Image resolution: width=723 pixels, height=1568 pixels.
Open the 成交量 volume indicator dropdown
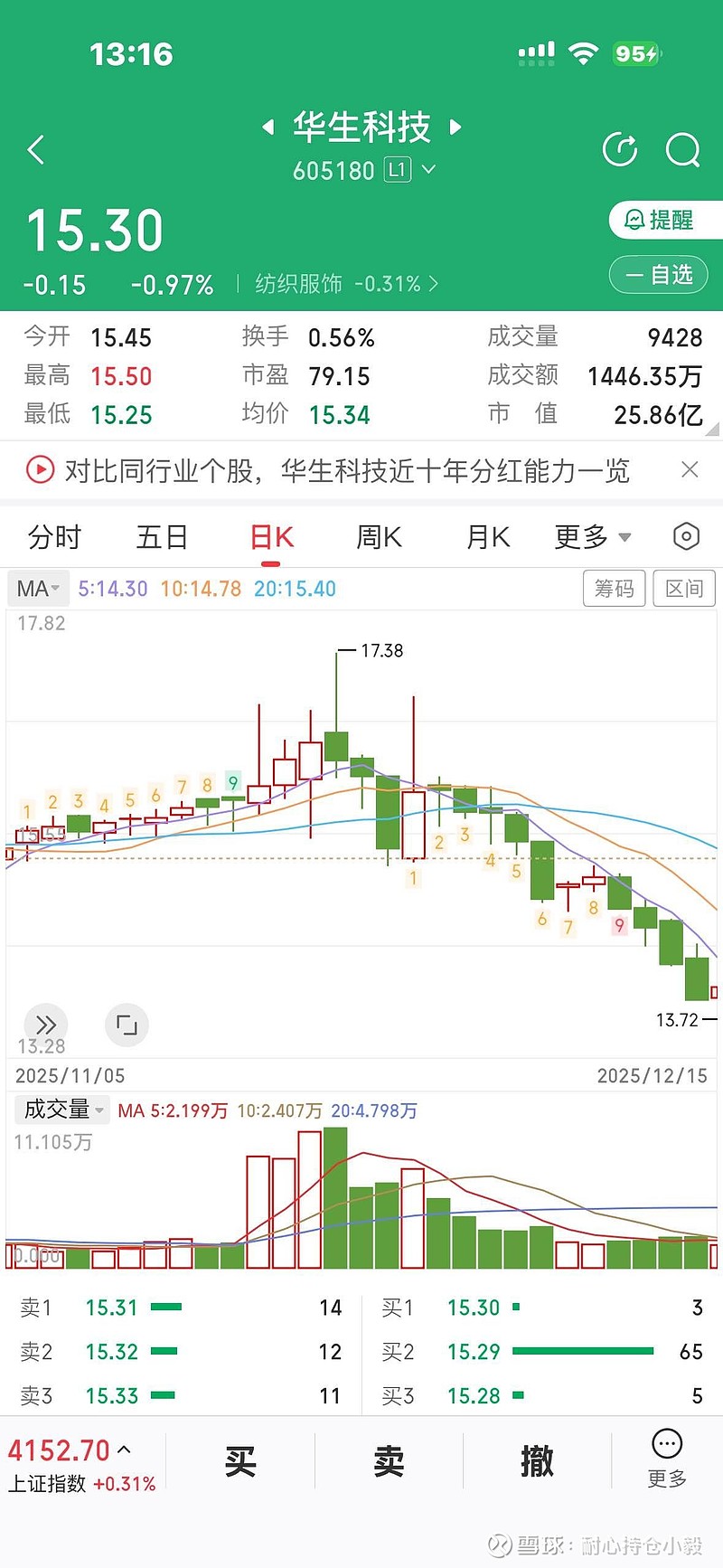60,1110
